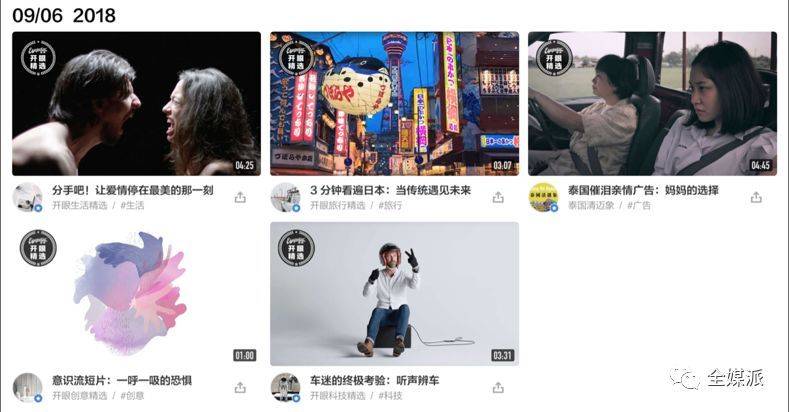Viewport: 789px width, 412px height.
Task: Open 车迷的终极考验：听声辨车 video
Action: 394,293
